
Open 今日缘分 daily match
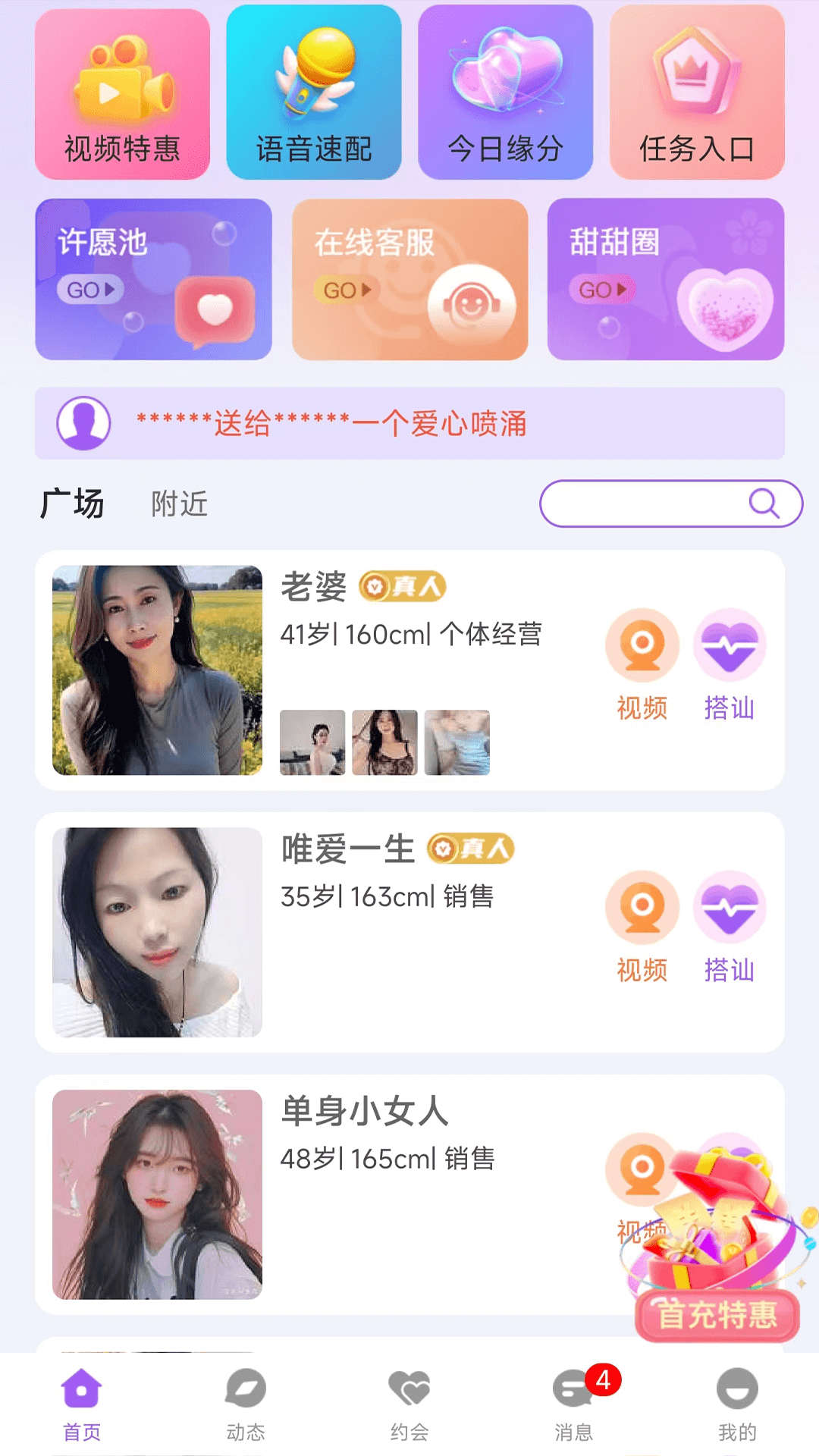(x=505, y=94)
